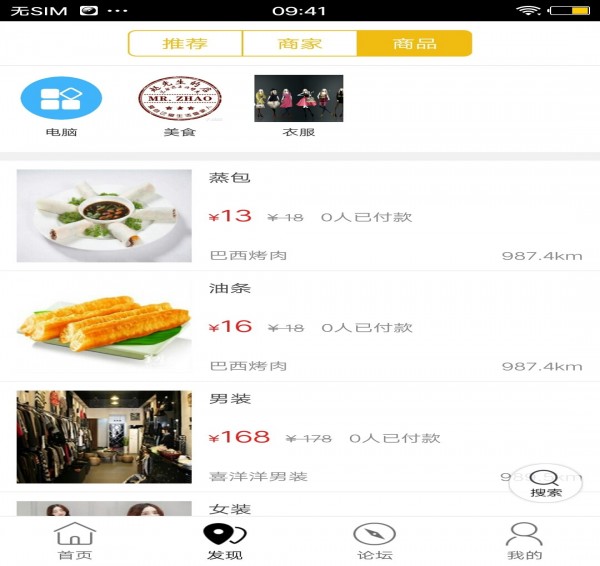600x566 pixels.
Task: Select the 商品 tab
Action: coord(414,44)
